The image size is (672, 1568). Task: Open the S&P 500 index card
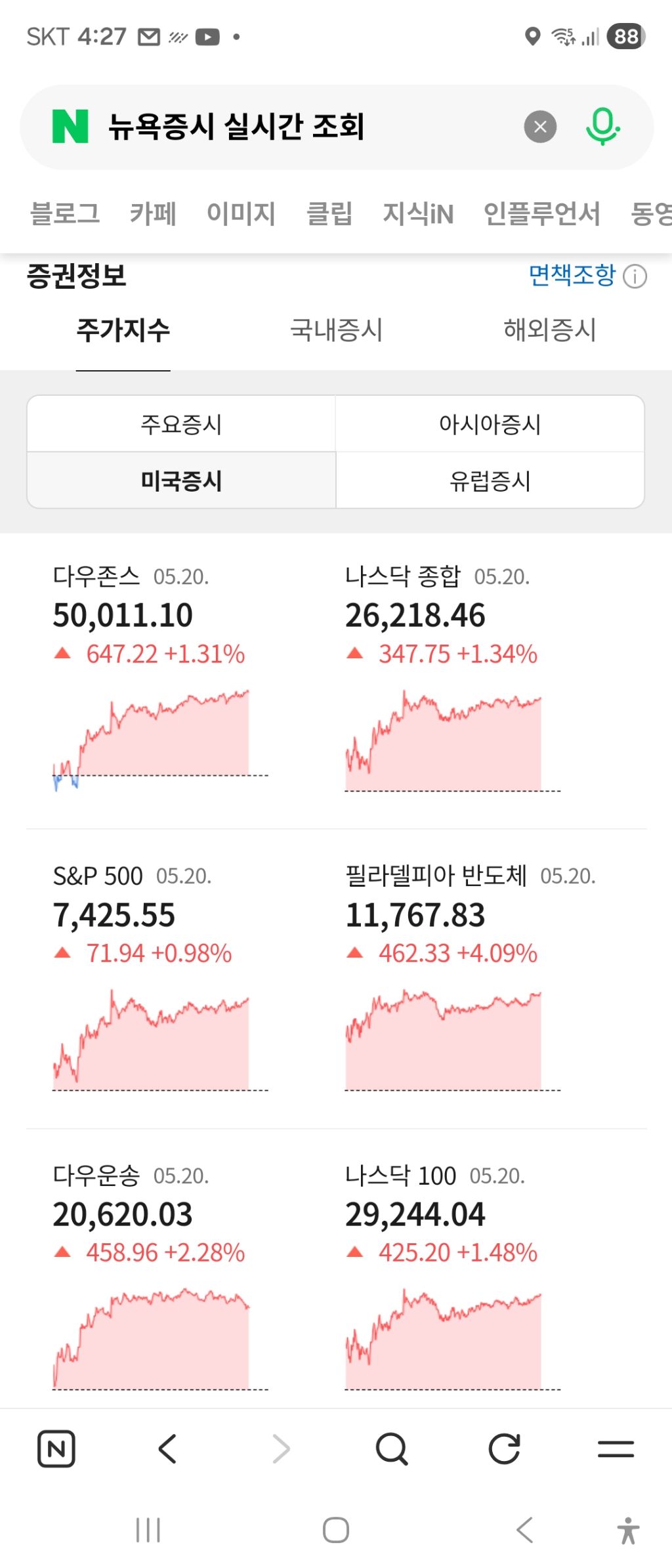point(161,978)
